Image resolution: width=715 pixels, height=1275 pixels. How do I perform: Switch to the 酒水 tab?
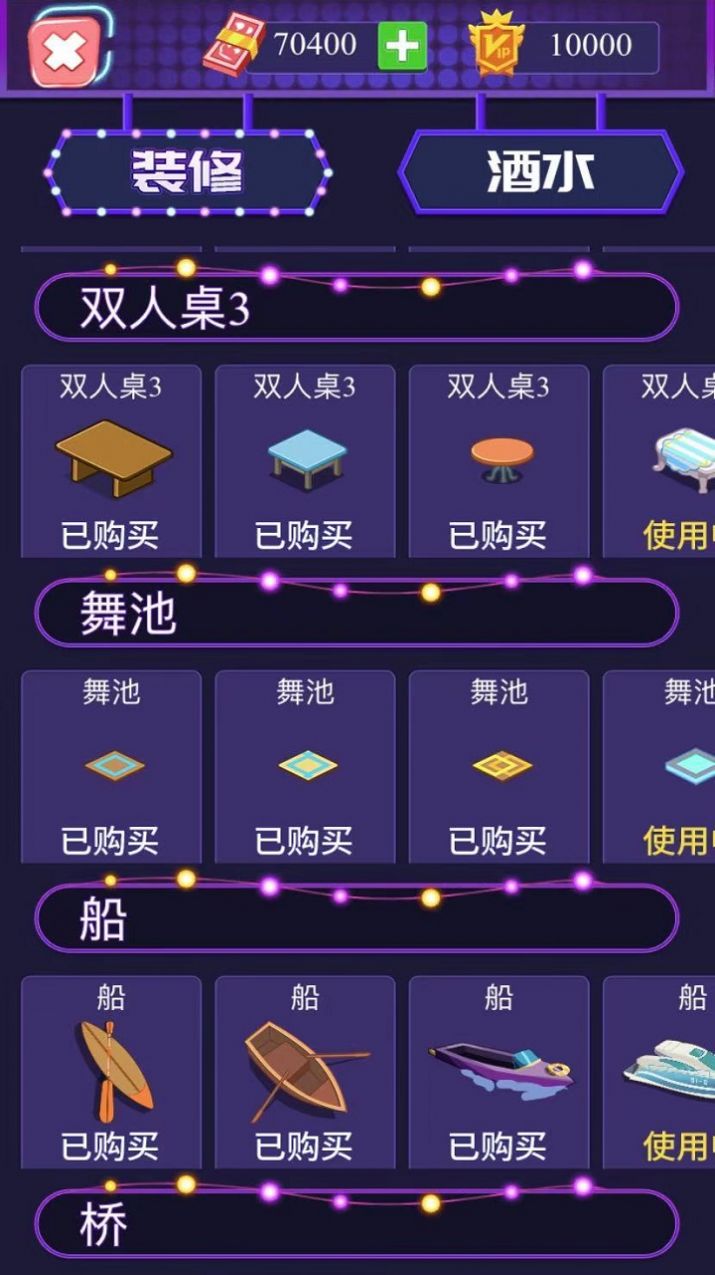coord(540,173)
